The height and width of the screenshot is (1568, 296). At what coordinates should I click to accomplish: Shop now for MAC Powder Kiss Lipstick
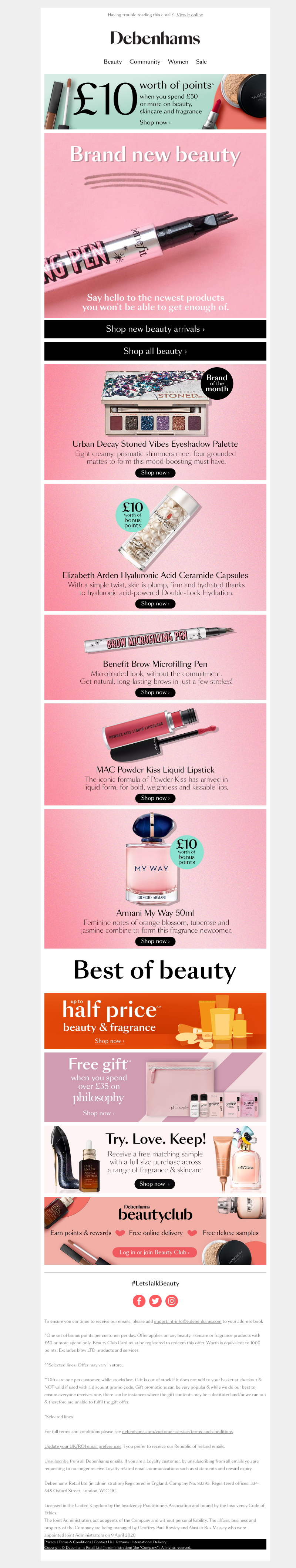coord(155,798)
